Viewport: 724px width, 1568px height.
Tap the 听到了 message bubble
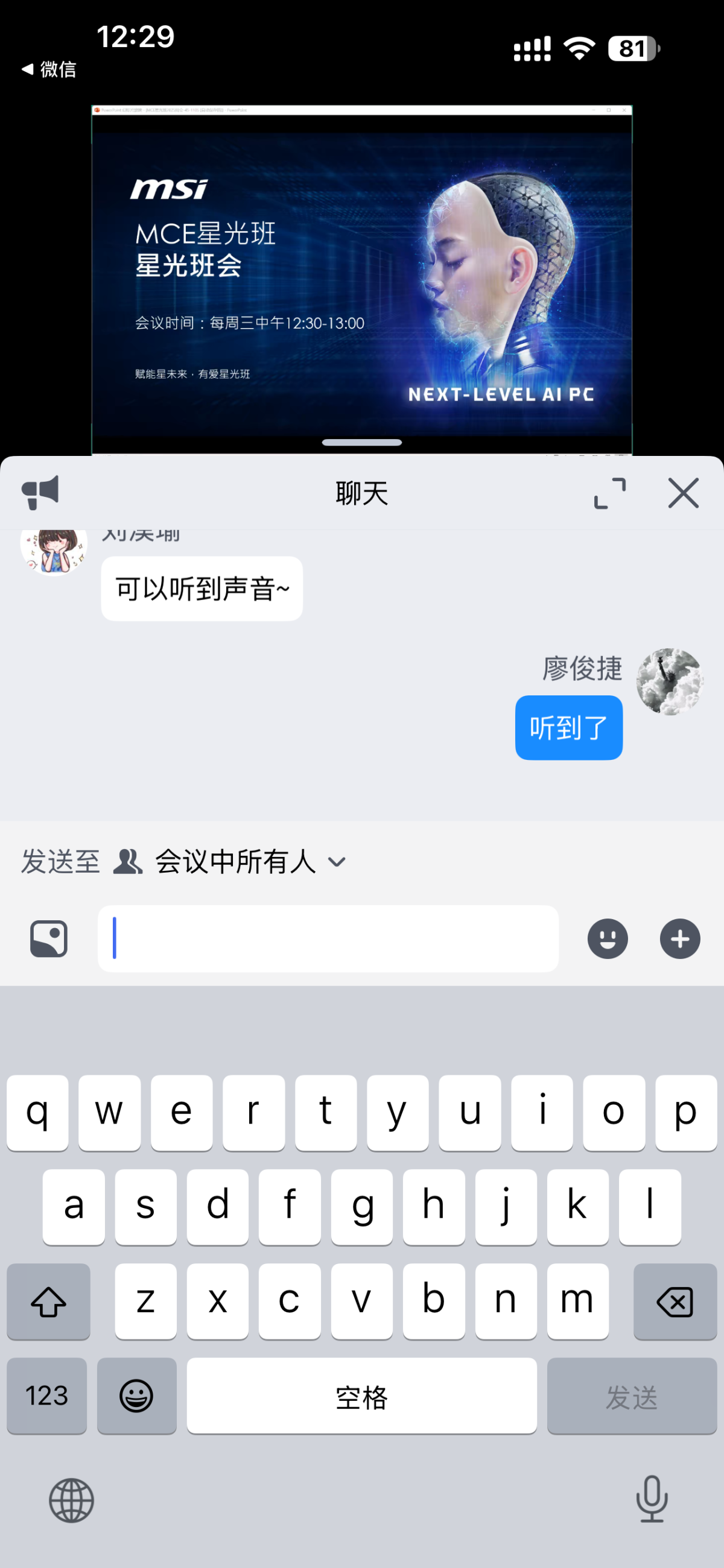click(x=568, y=727)
